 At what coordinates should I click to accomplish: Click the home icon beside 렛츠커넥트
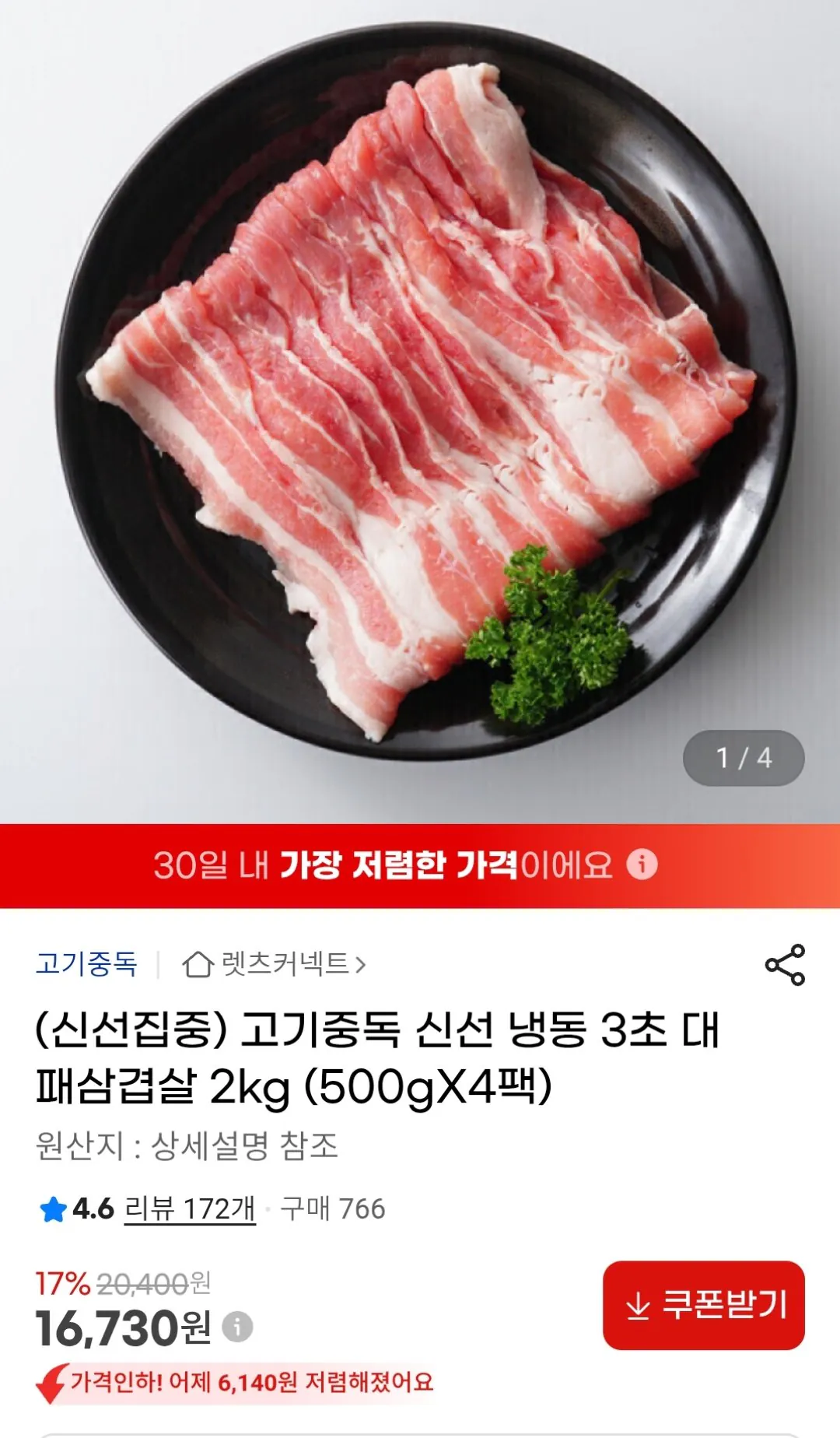[197, 963]
